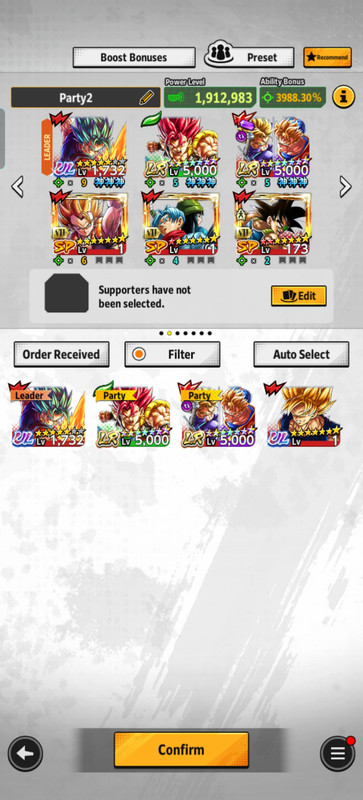363x800 pixels.
Task: Go back with the arrow button
Action: (26, 754)
